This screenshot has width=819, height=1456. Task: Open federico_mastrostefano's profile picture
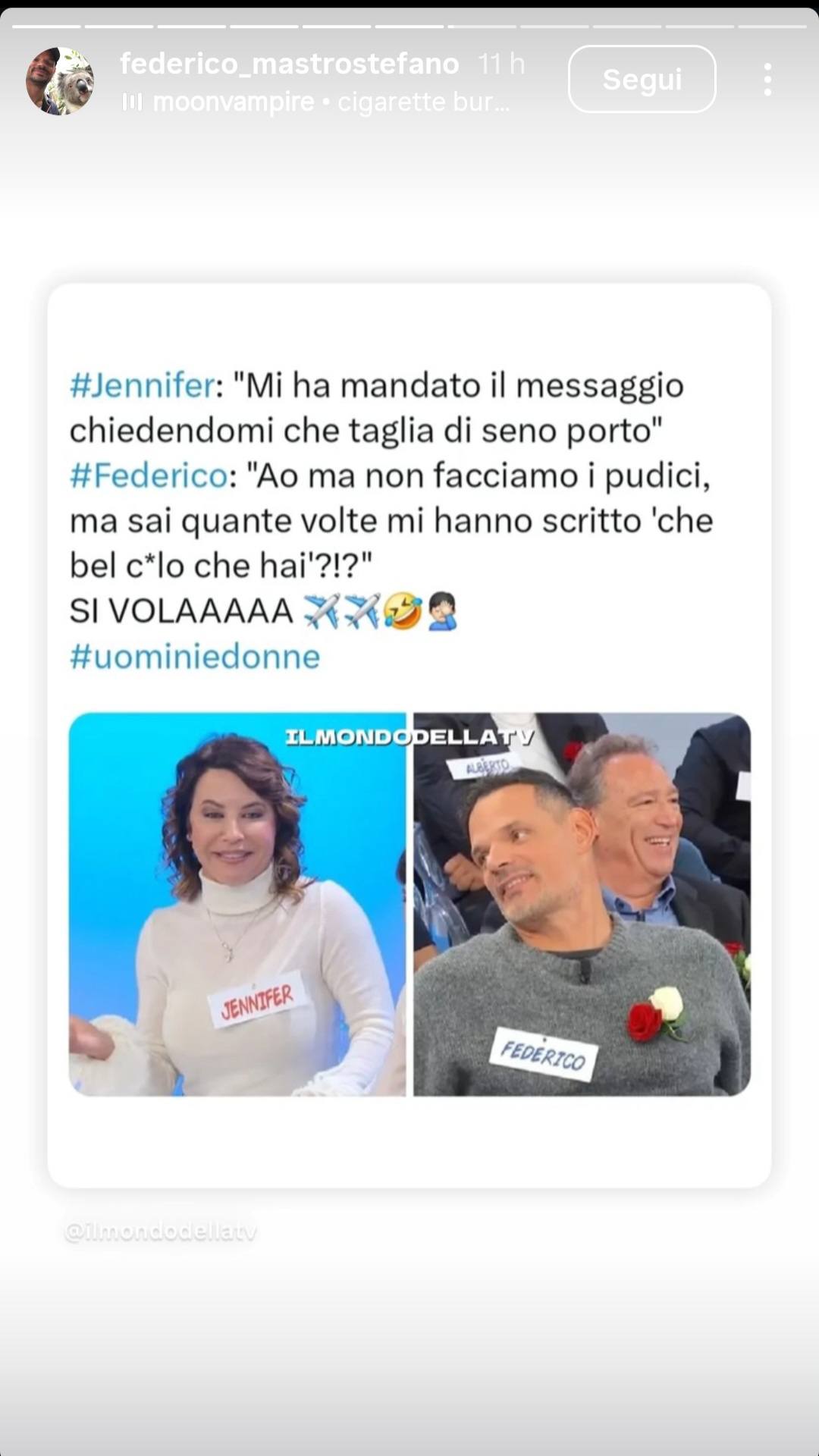(60, 81)
